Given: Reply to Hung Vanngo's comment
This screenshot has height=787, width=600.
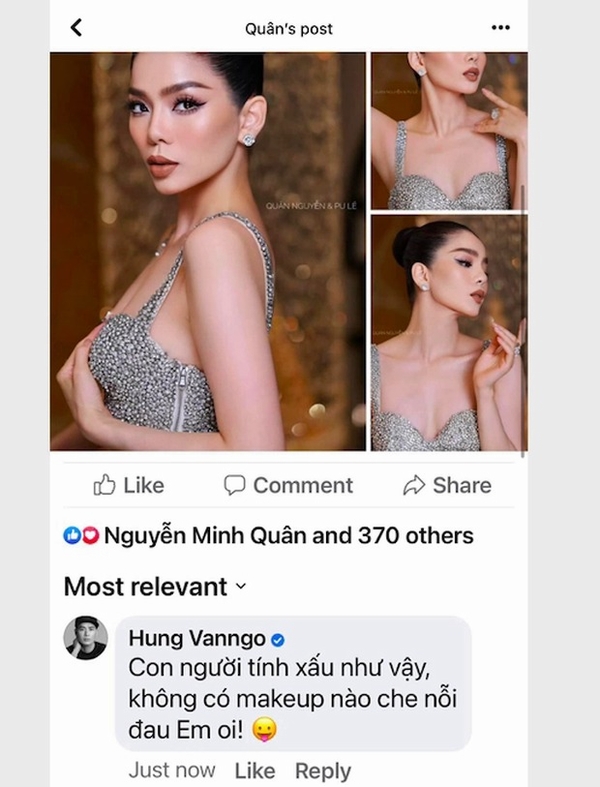Looking at the screenshot, I should 322,770.
